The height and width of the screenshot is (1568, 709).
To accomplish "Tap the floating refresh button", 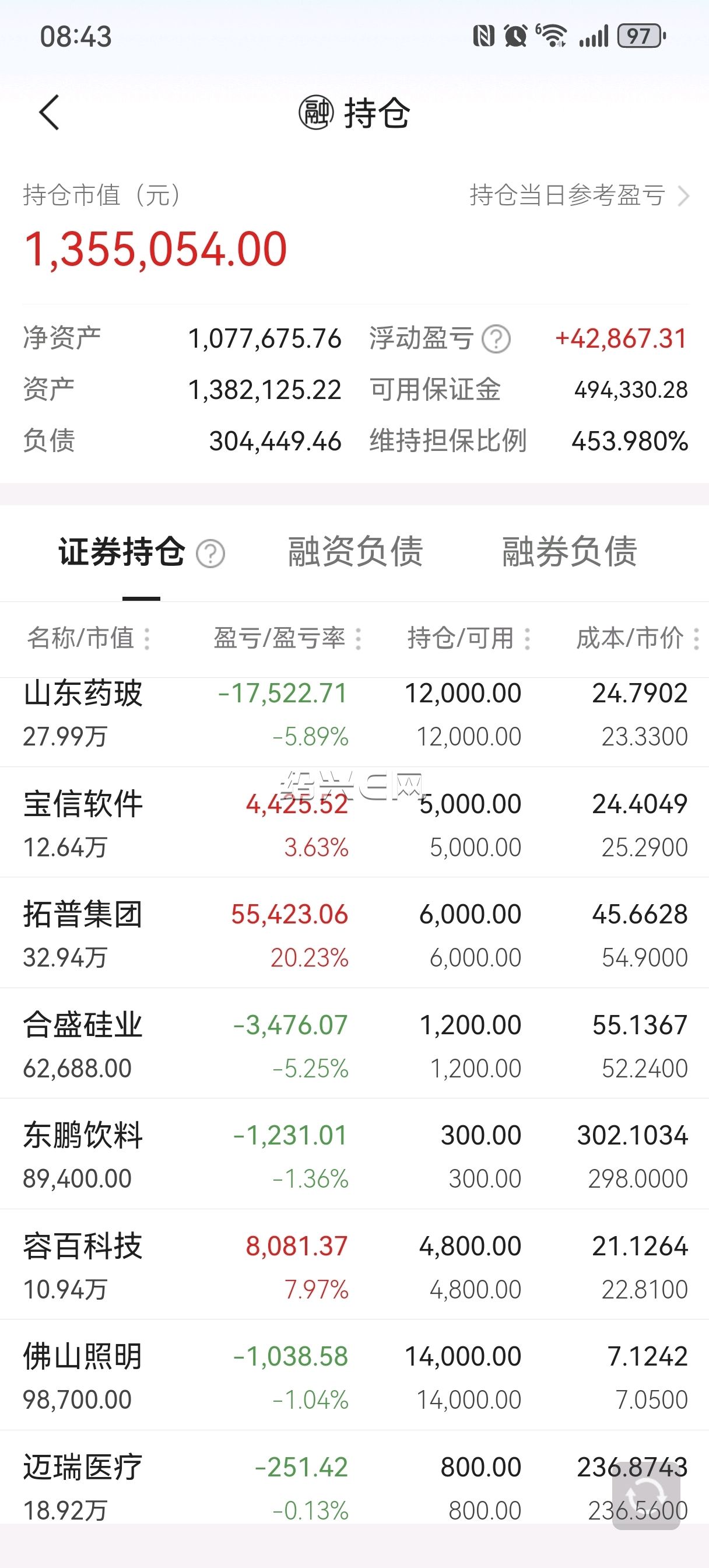I will [645, 1496].
